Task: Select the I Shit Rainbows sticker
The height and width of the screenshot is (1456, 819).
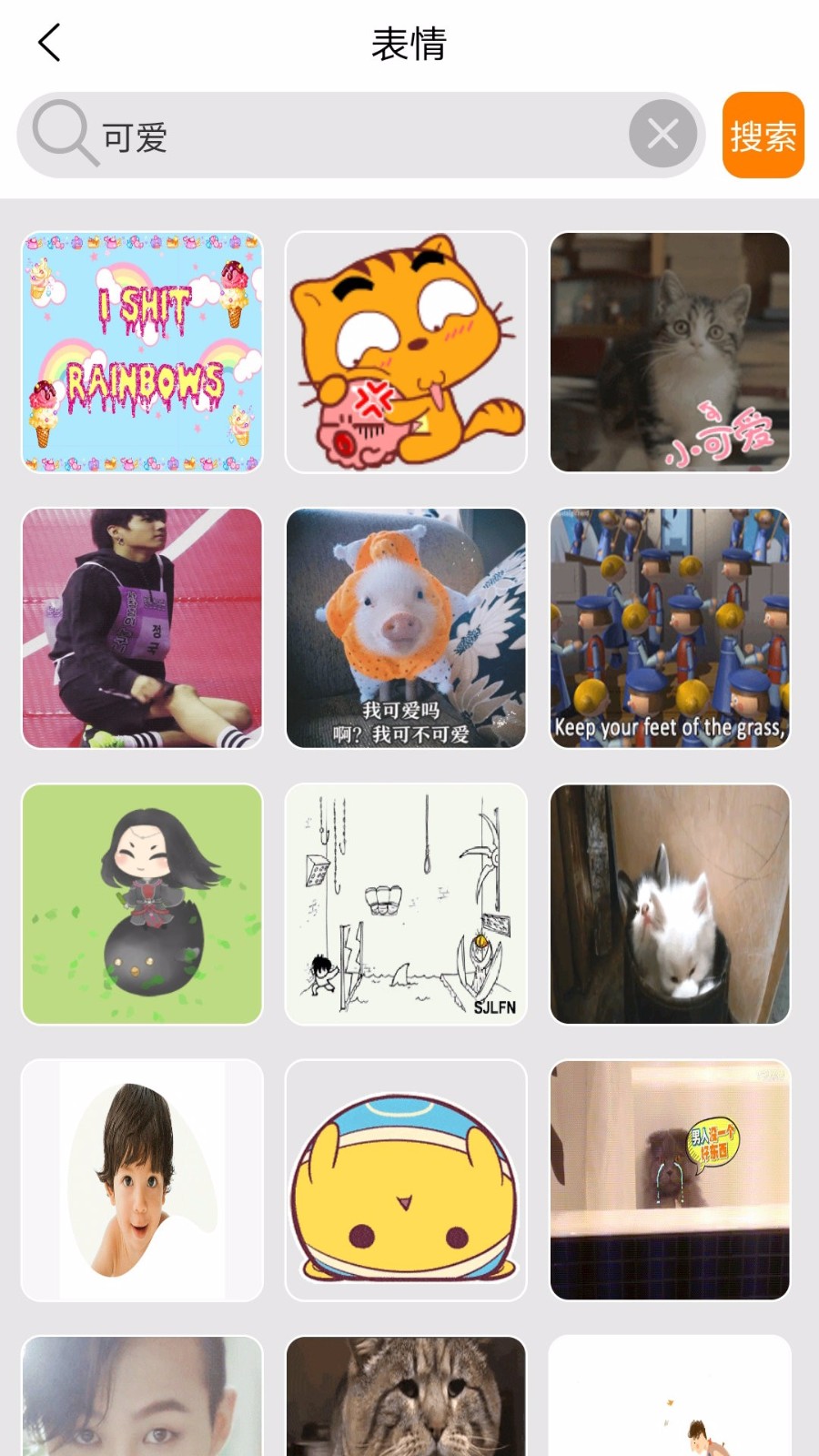Action: click(142, 352)
